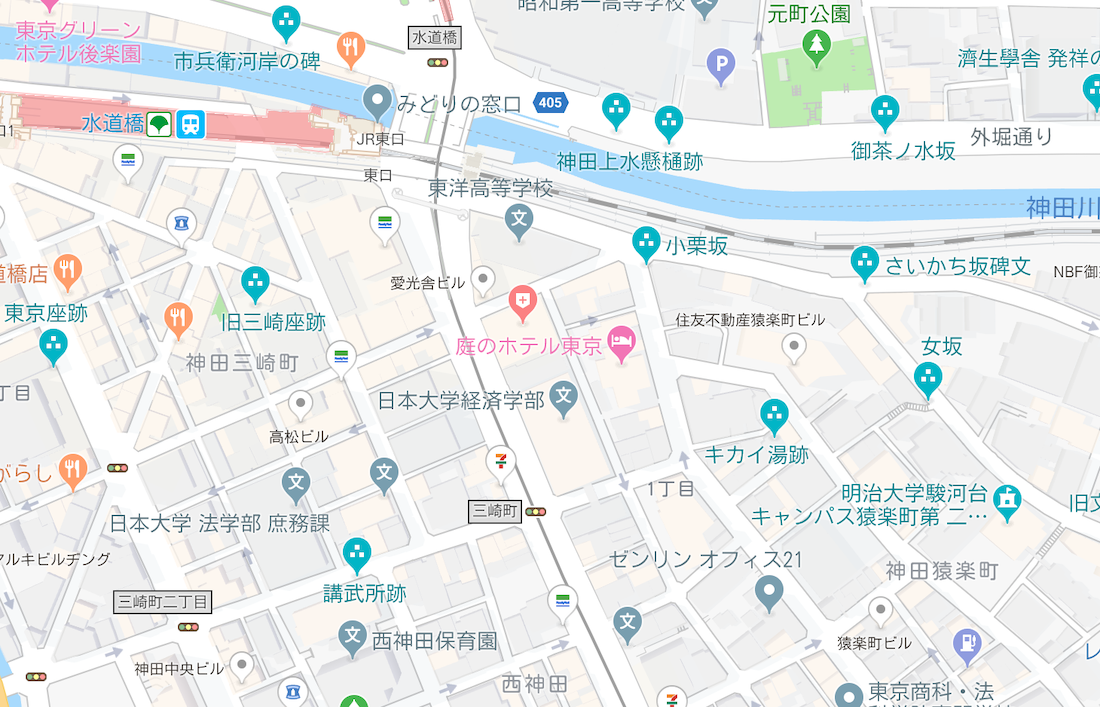Open the 日本大学経済学部 university marker
Image resolution: width=1100 pixels, height=707 pixels.
pos(565,399)
